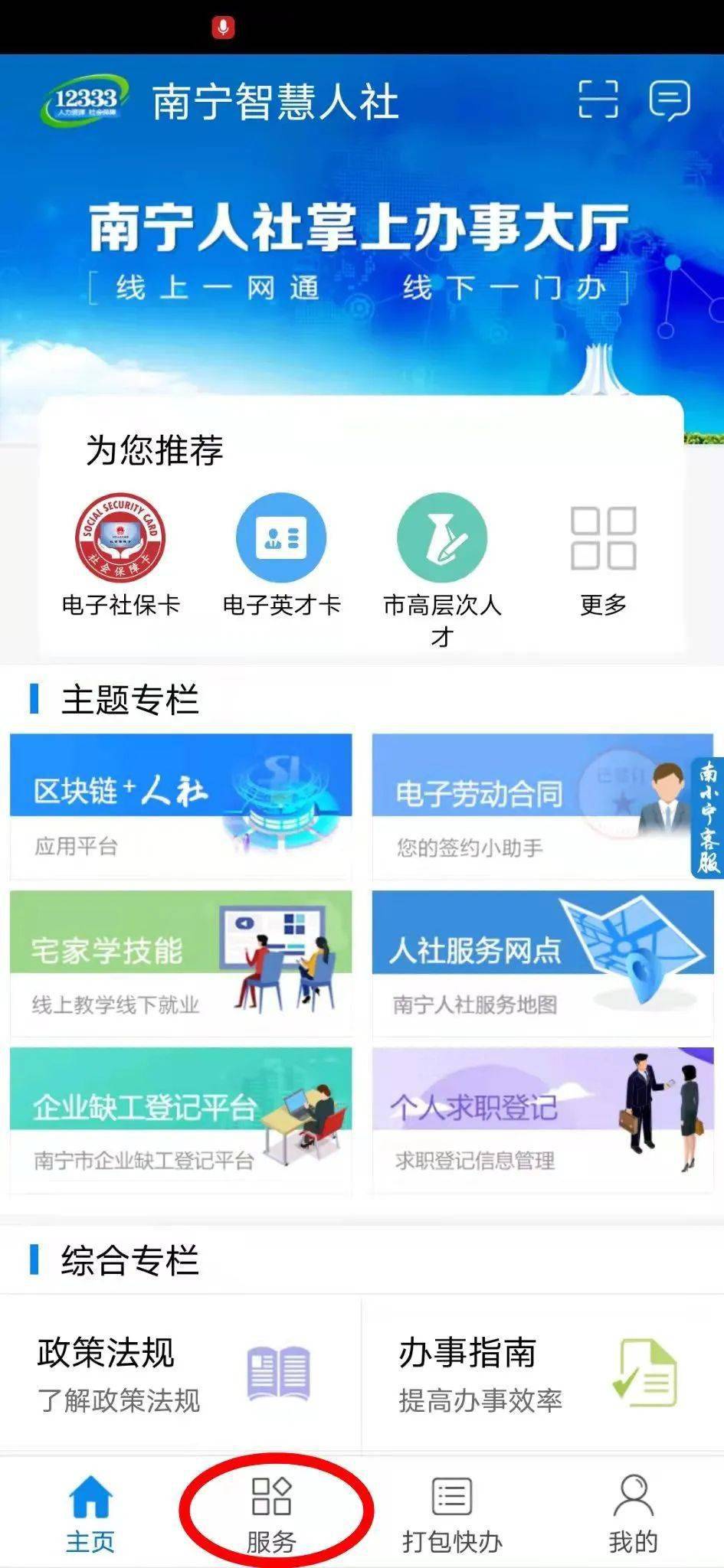
Task: Tap the 南宁人社掌上办事大厅 banner
Action: point(360,253)
